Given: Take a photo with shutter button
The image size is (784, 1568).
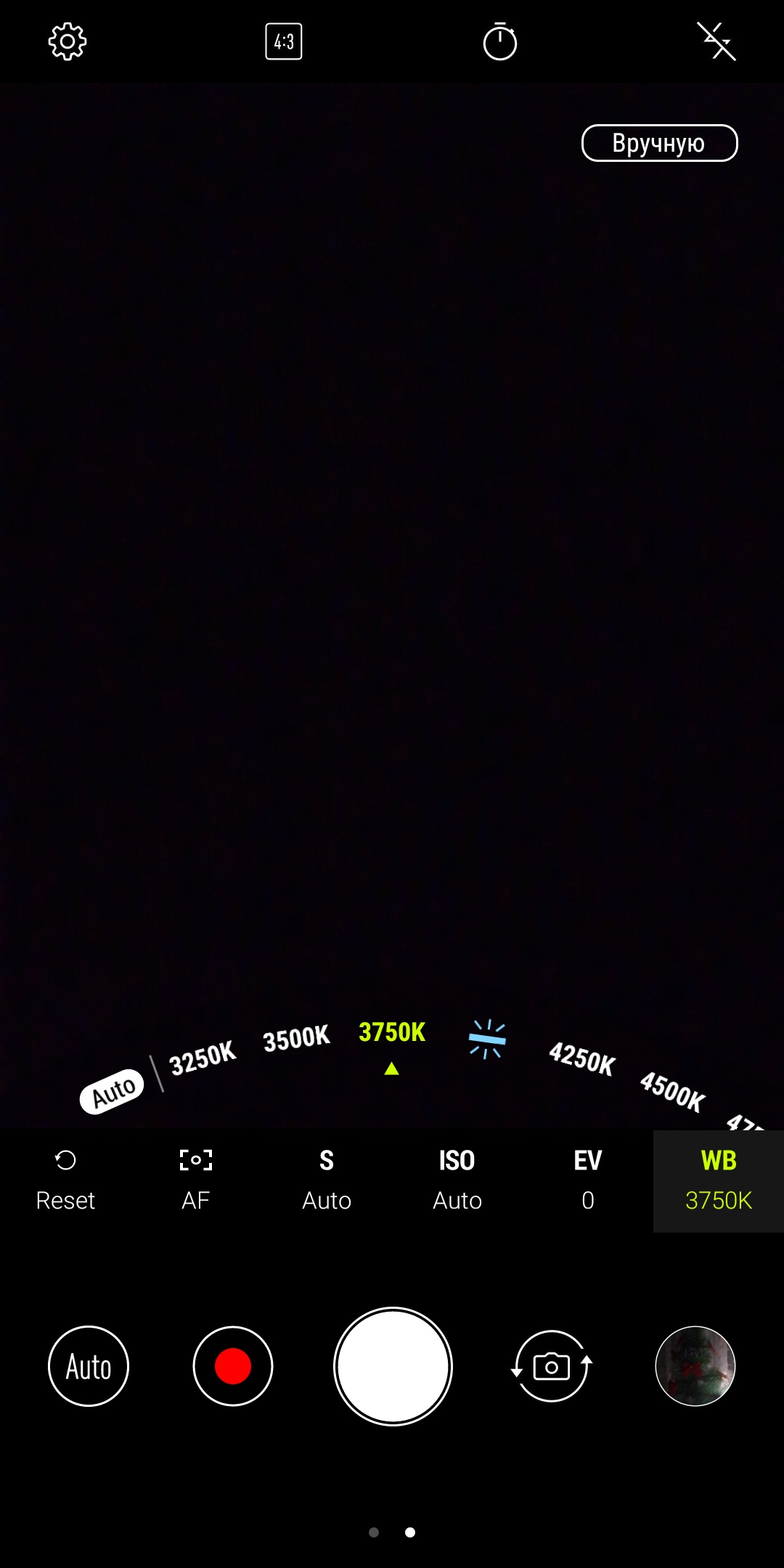Looking at the screenshot, I should click(393, 1366).
